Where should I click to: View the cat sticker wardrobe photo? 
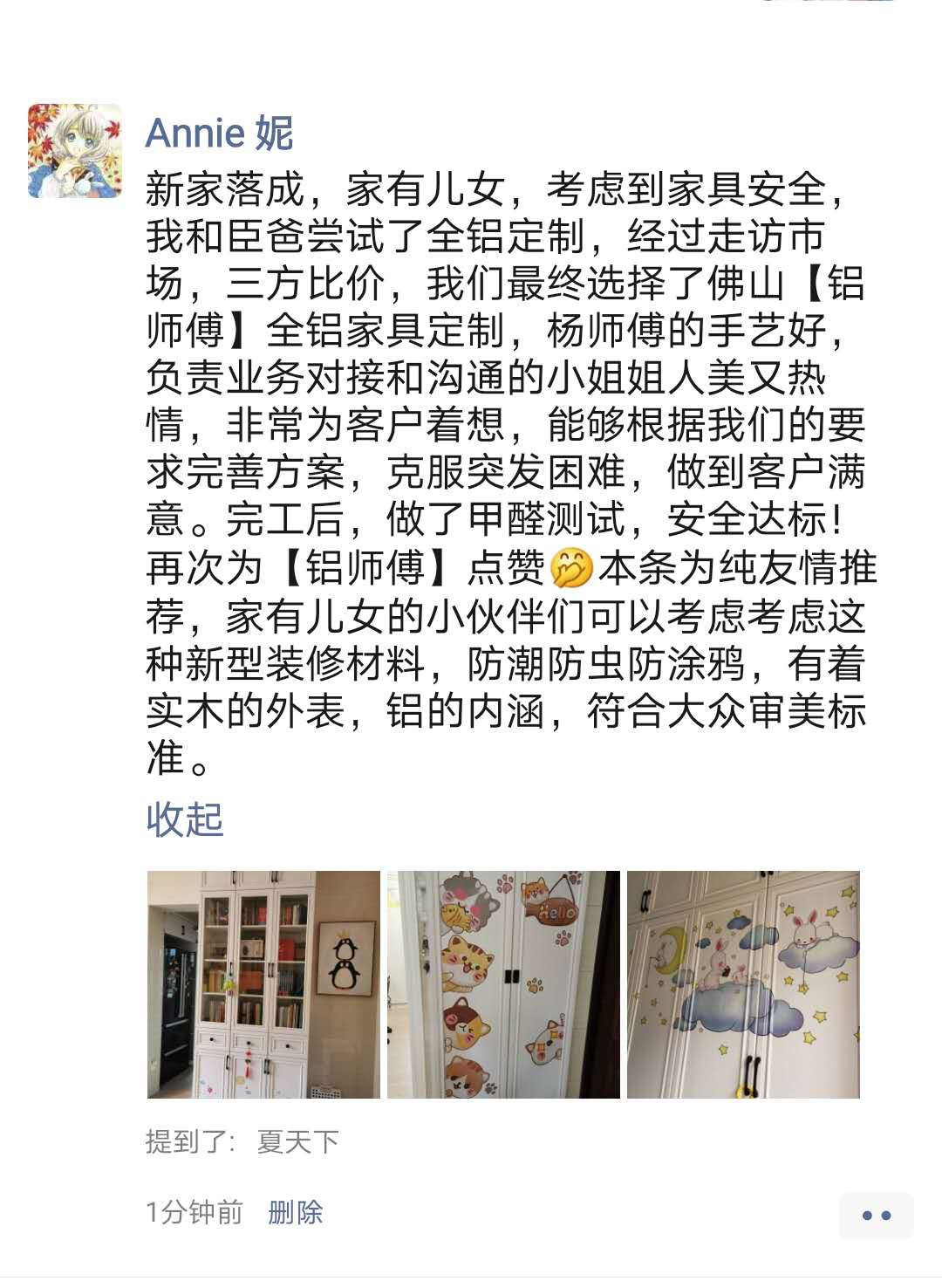[x=503, y=984]
